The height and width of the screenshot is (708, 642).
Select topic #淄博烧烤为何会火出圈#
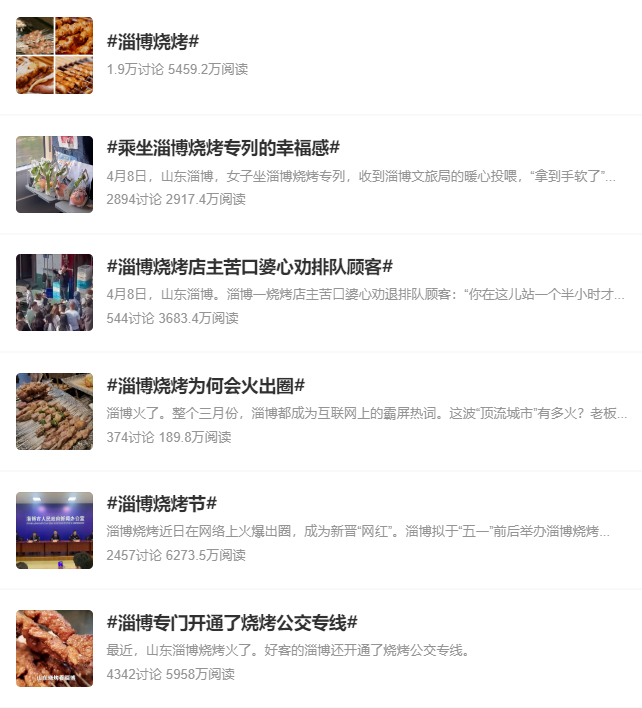coord(205,386)
